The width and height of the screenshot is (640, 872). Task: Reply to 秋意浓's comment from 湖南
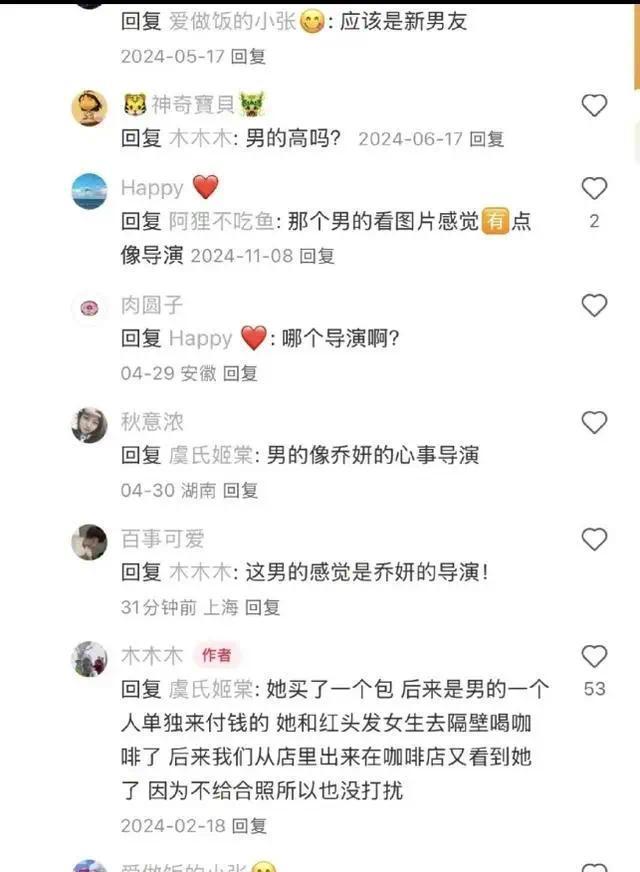240,490
